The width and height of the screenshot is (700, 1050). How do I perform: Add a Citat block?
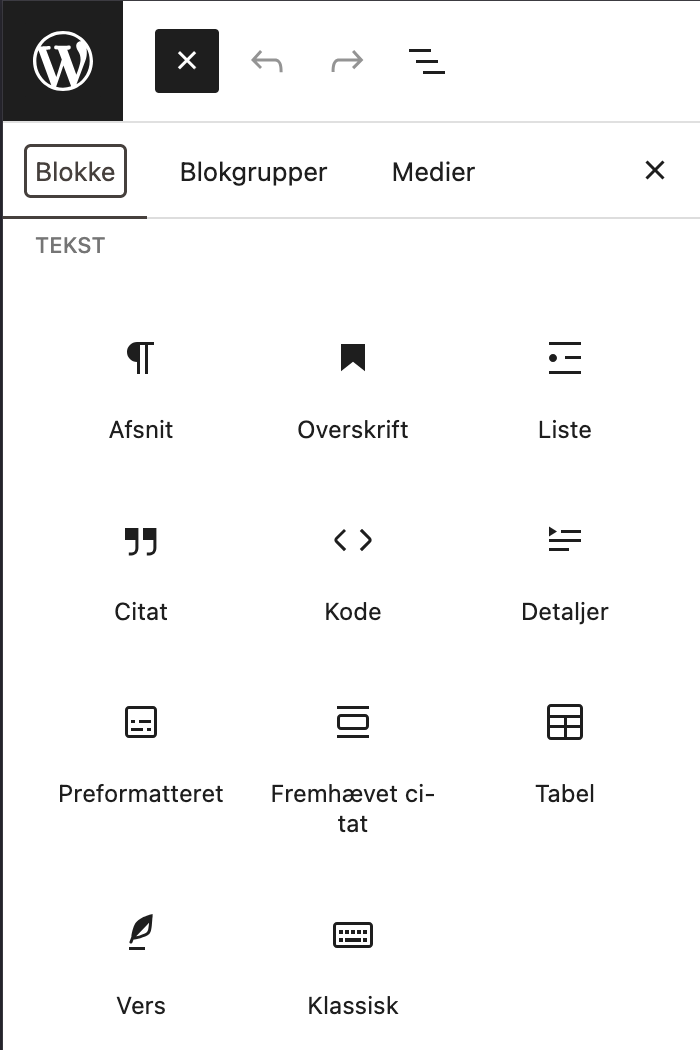pos(141,571)
